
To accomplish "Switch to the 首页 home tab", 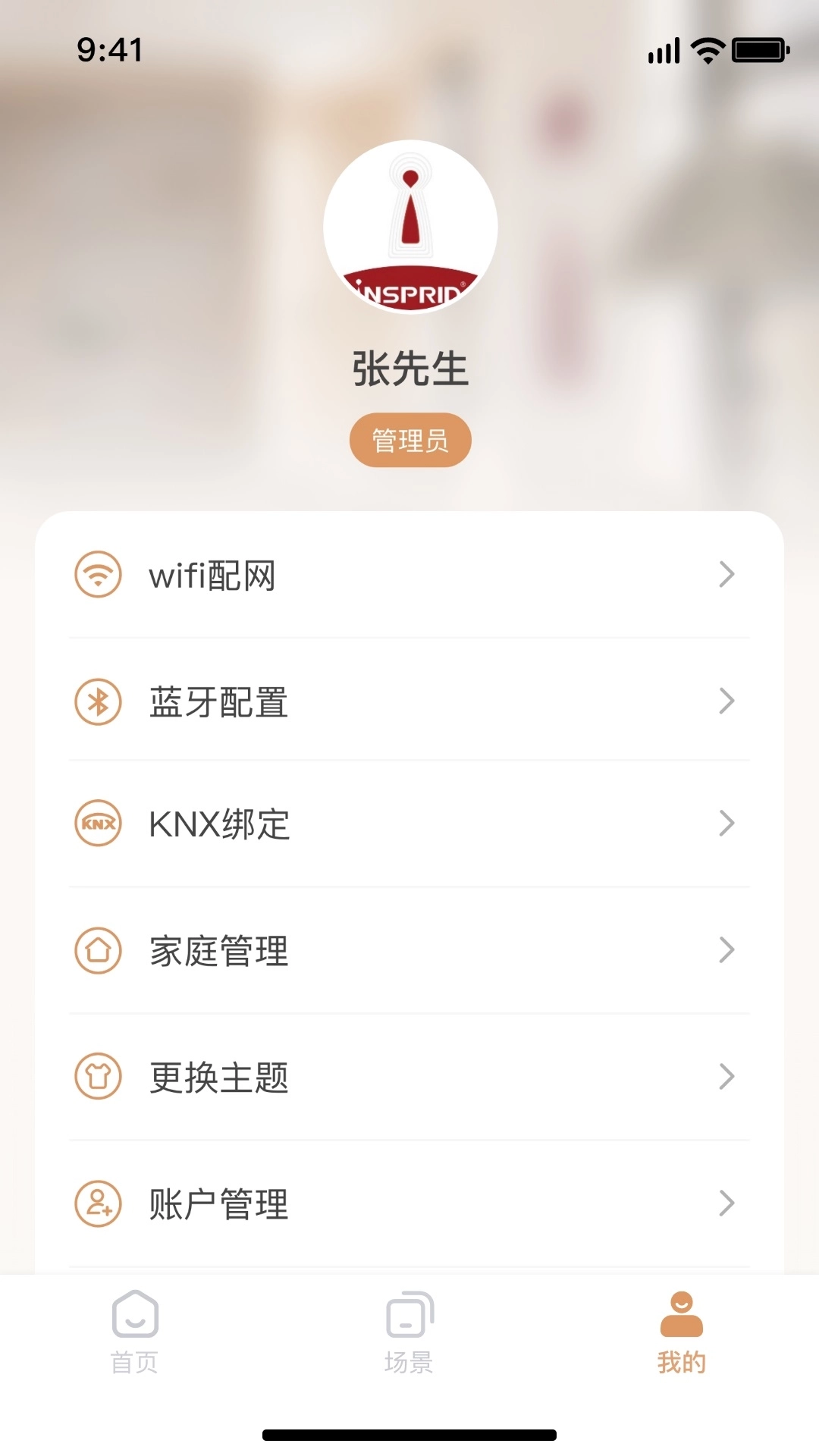I will (x=135, y=1332).
